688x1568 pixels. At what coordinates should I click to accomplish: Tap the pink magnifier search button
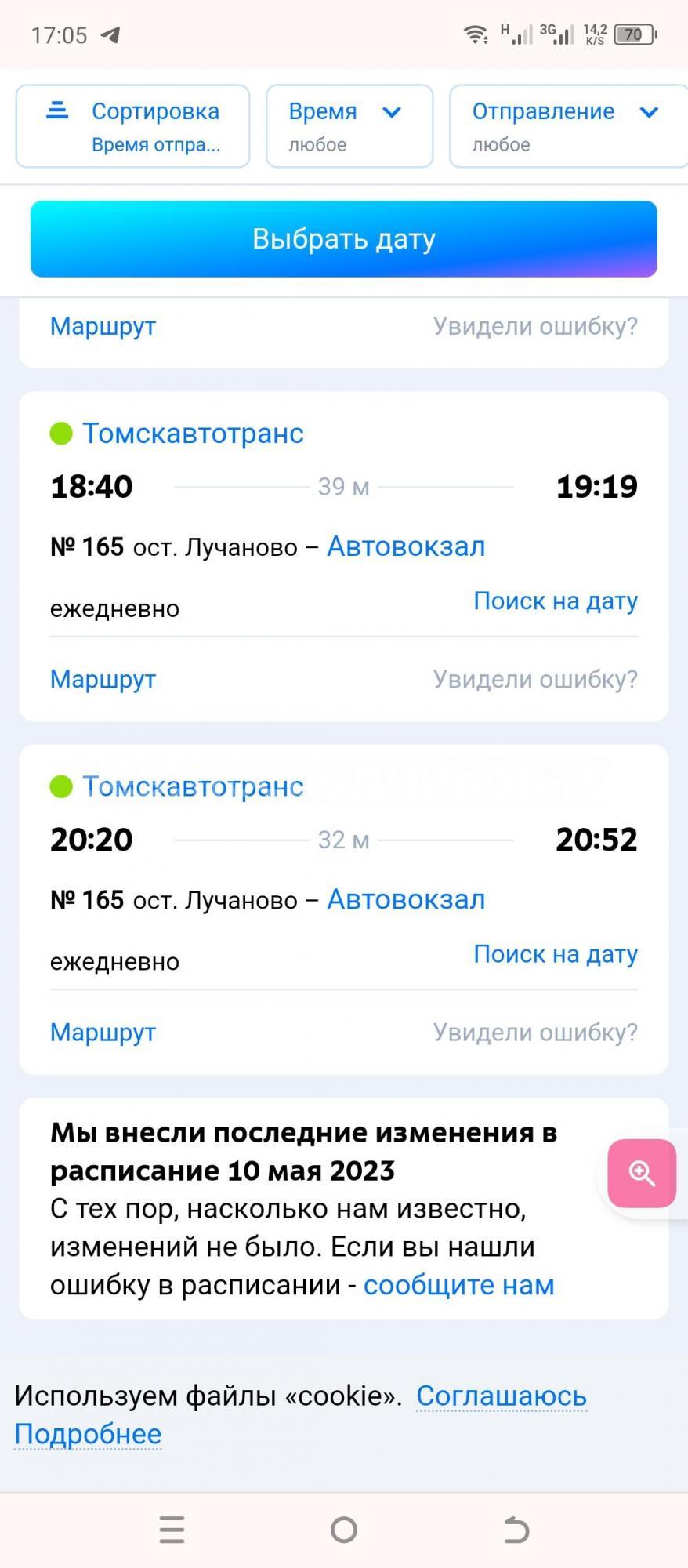642,1174
